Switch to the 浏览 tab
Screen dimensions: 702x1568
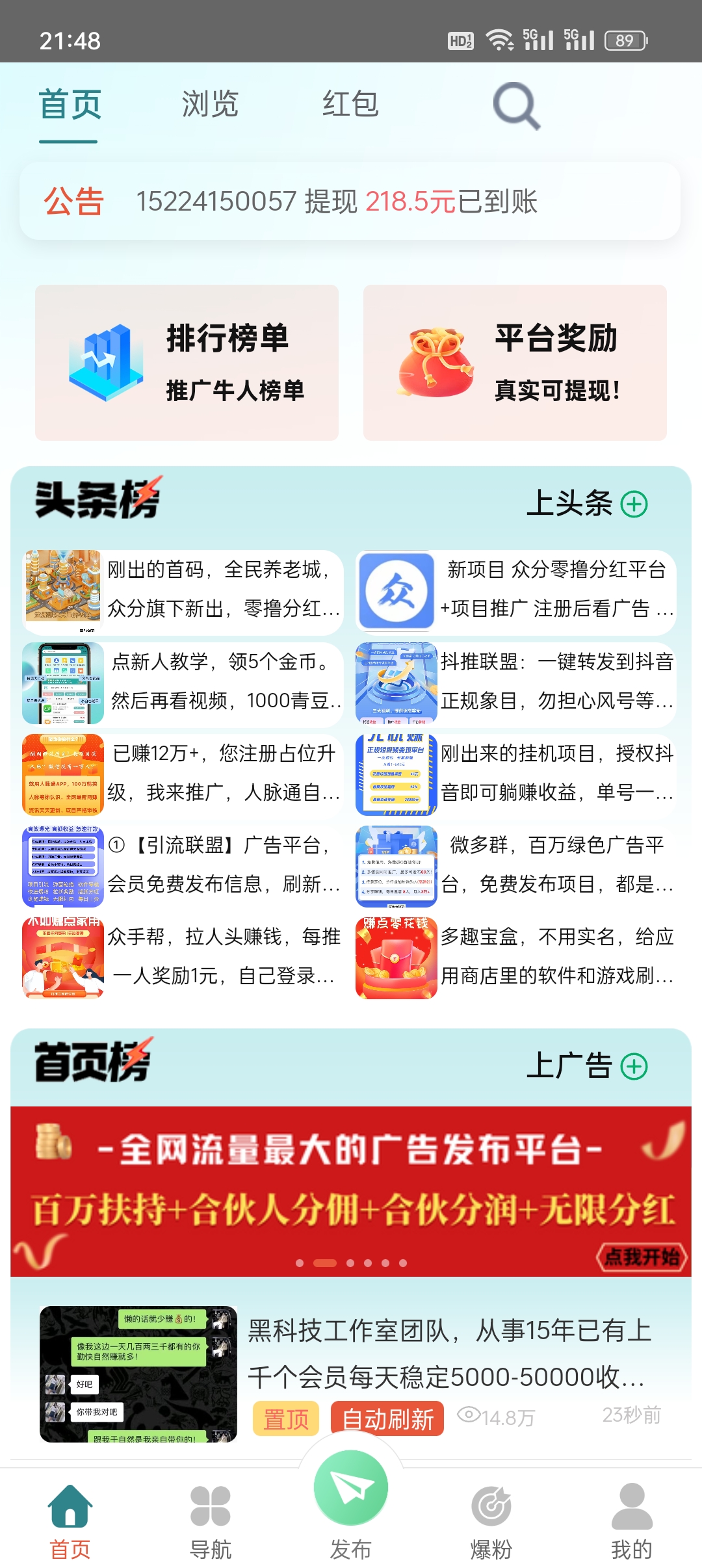(x=210, y=104)
